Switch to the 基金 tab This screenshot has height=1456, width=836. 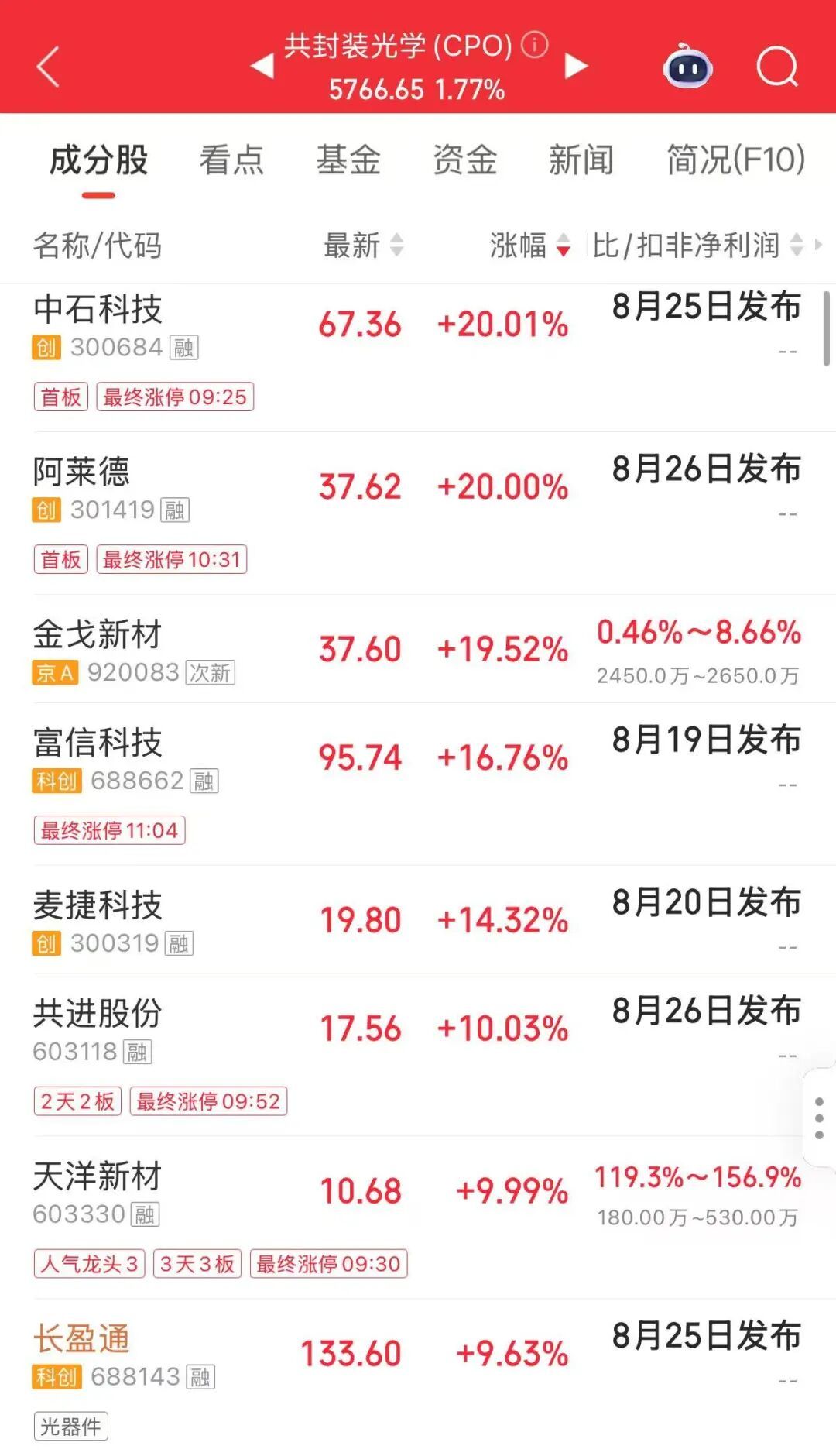tap(348, 160)
